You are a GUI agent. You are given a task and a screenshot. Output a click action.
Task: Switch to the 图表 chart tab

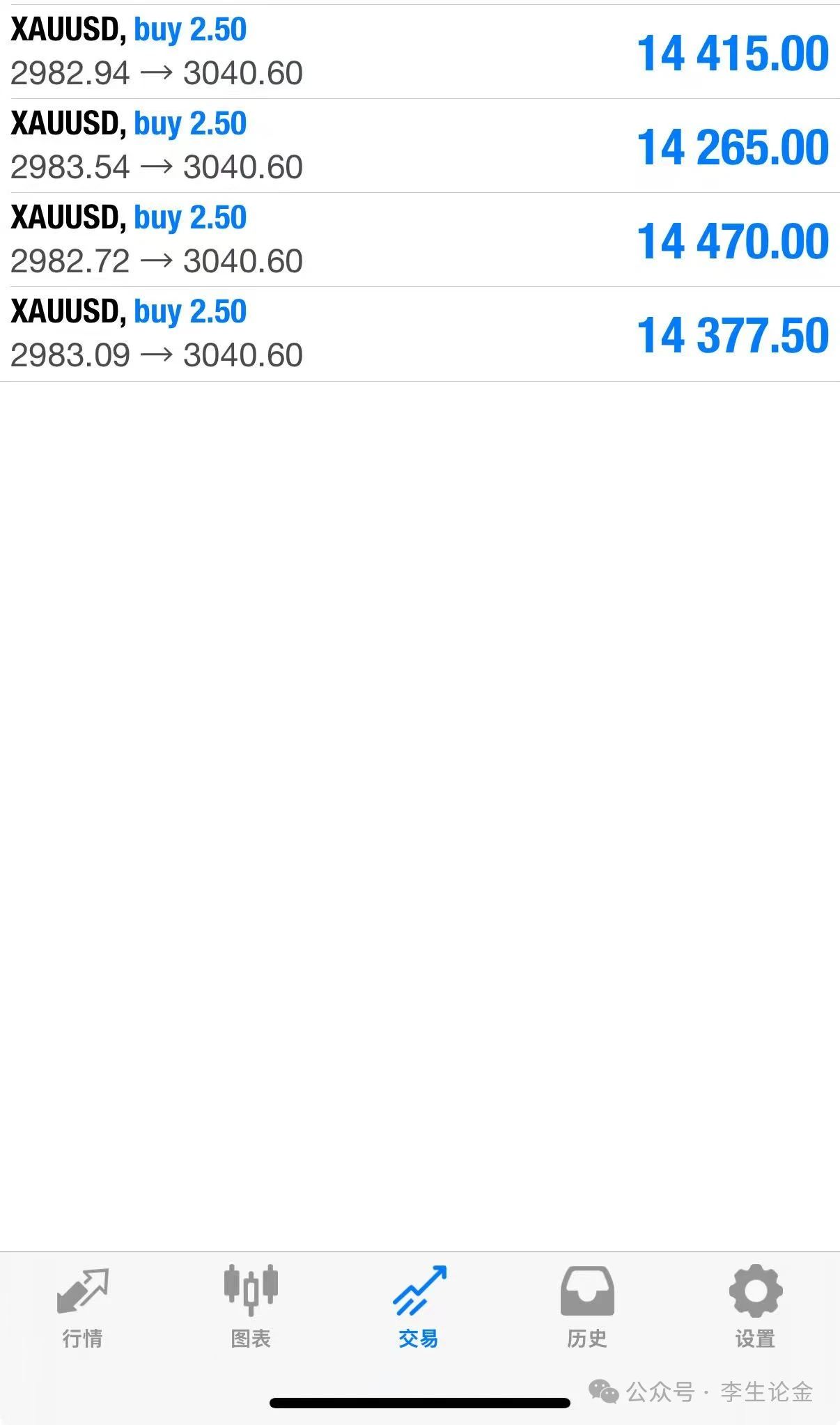(251, 1307)
